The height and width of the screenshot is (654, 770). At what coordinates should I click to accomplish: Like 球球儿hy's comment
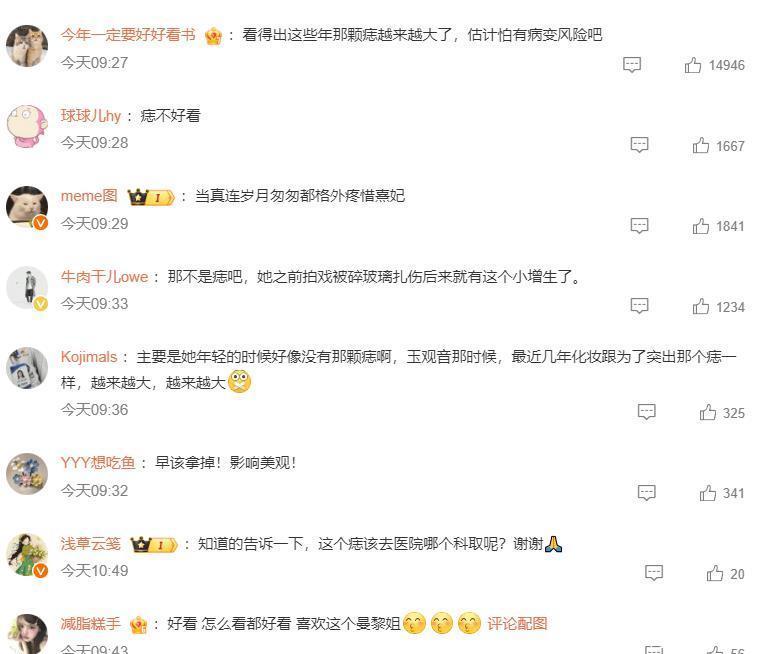701,146
